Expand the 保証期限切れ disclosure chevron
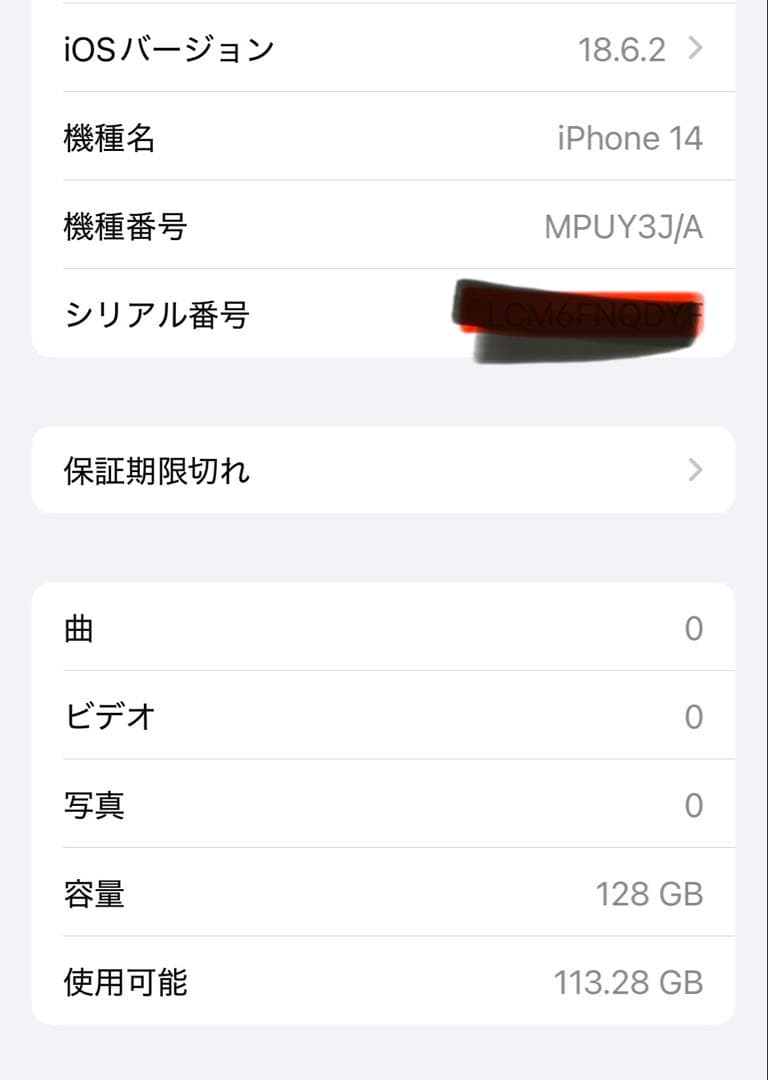The height and width of the screenshot is (1080, 768). pyautogui.click(x=694, y=469)
